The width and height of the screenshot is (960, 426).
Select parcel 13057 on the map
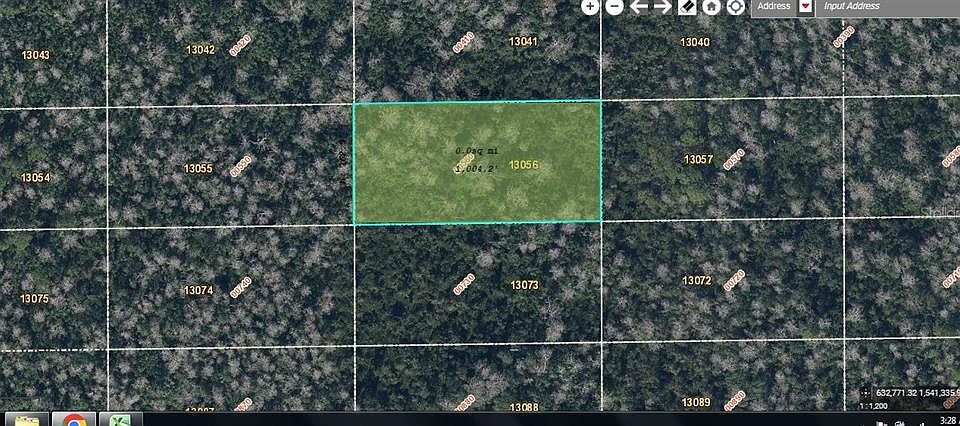click(698, 160)
